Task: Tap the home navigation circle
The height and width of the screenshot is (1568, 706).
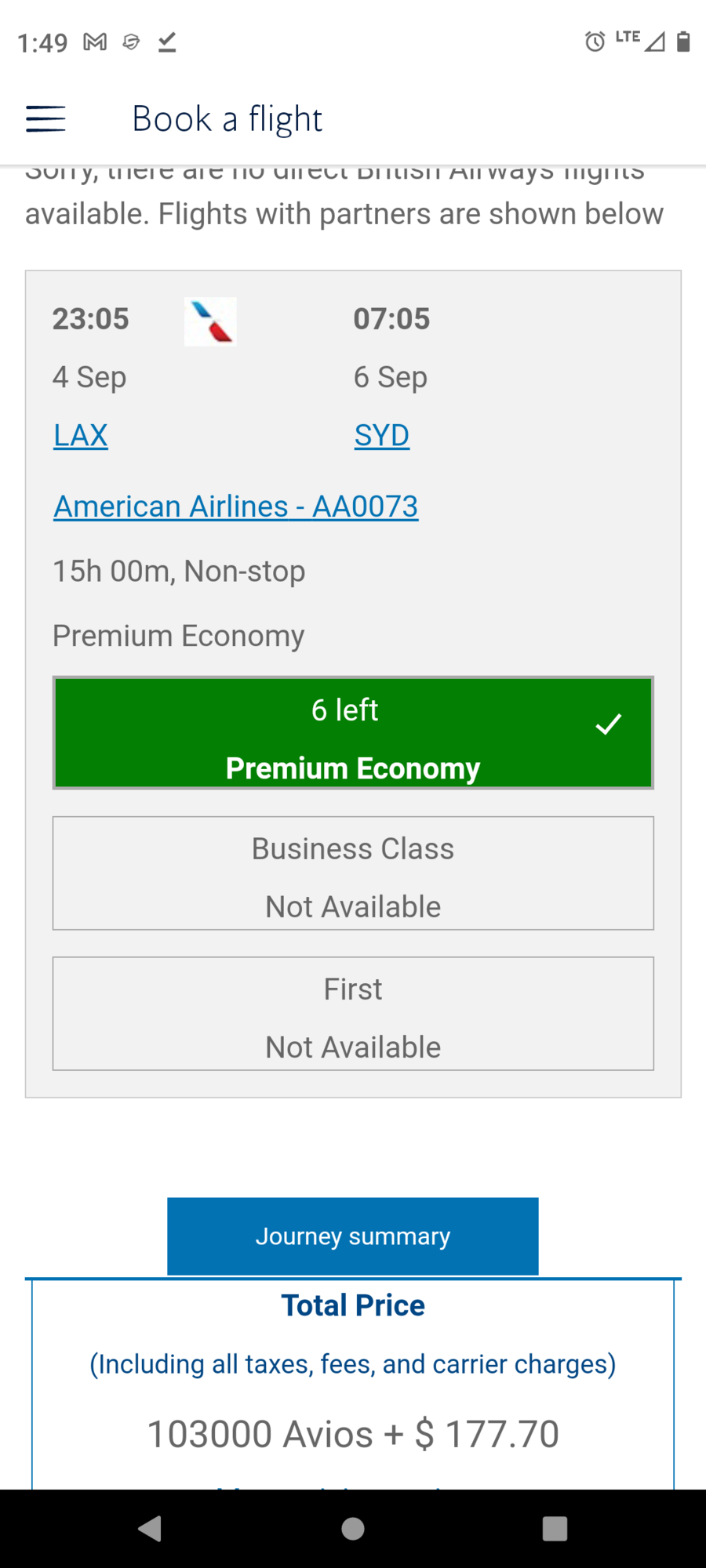Action: coord(352,1528)
